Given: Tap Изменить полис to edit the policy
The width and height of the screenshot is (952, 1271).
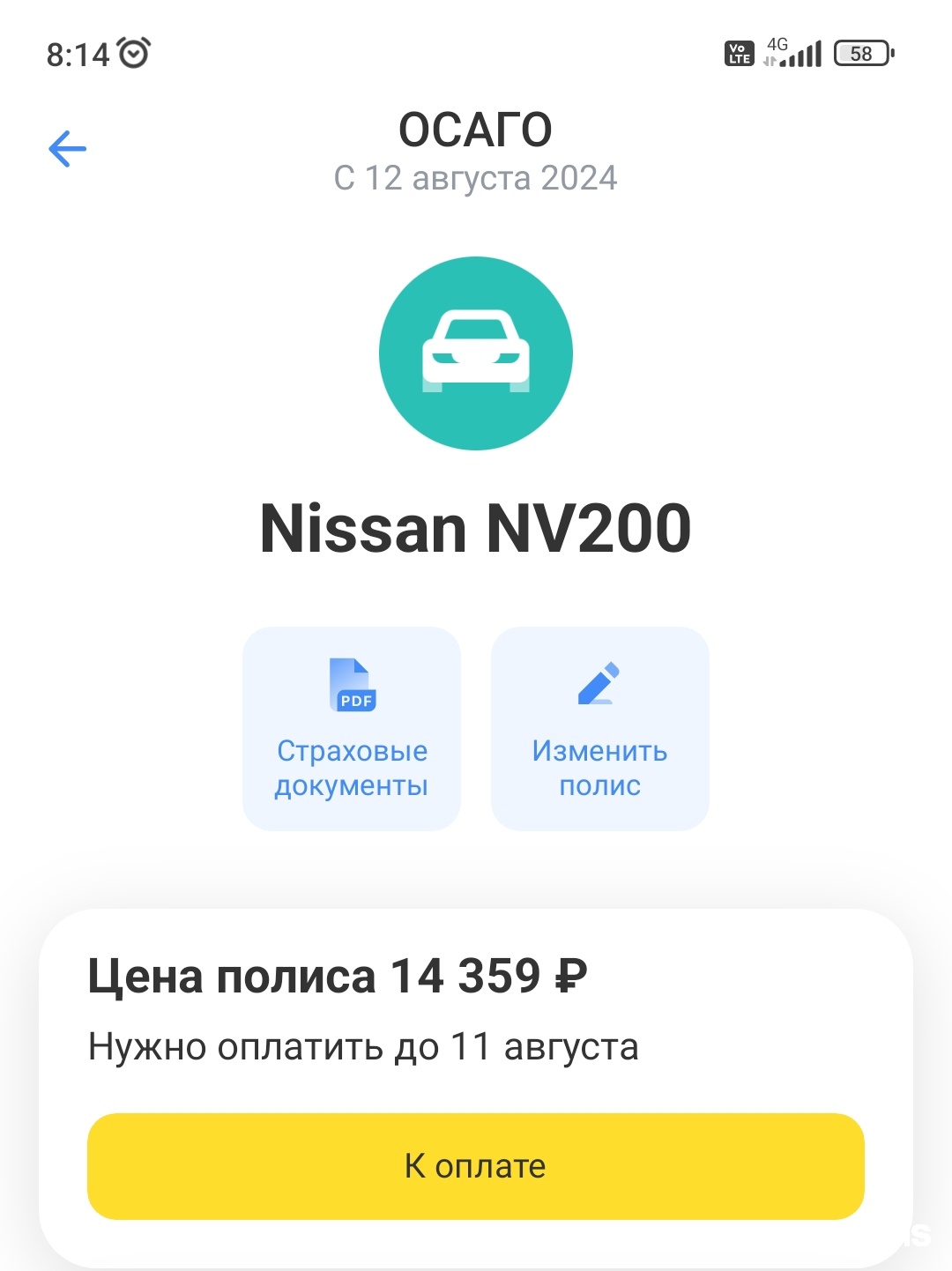Looking at the screenshot, I should pyautogui.click(x=599, y=728).
